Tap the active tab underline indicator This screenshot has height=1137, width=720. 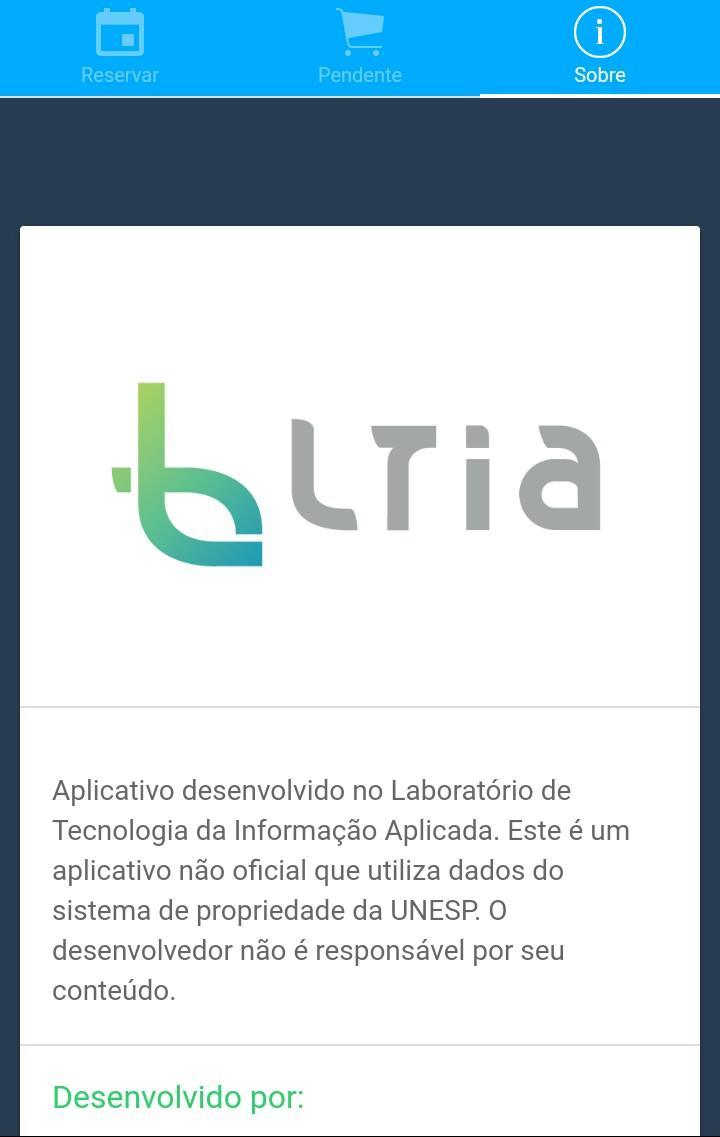click(599, 95)
